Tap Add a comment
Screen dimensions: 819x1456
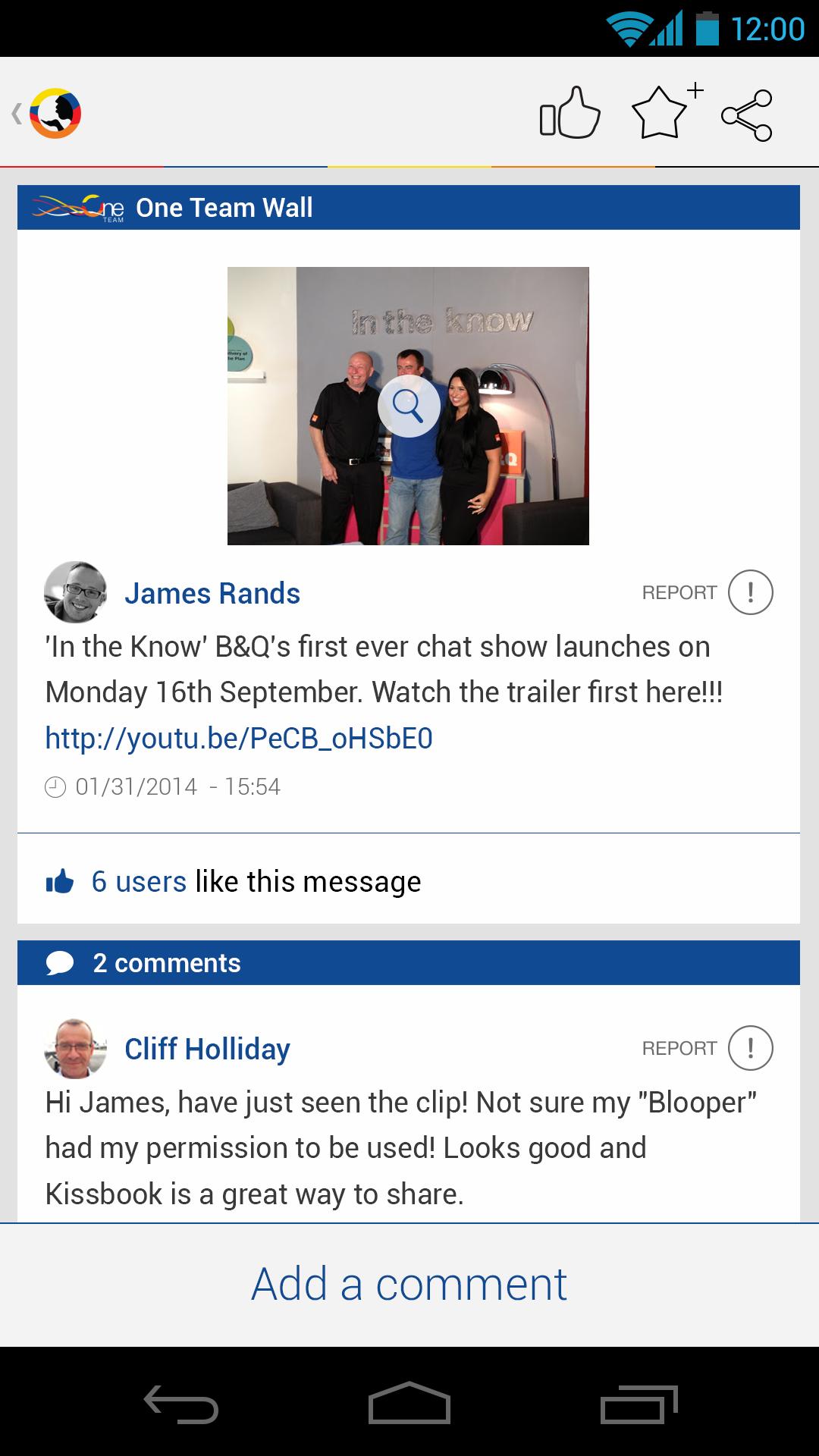(x=409, y=1284)
